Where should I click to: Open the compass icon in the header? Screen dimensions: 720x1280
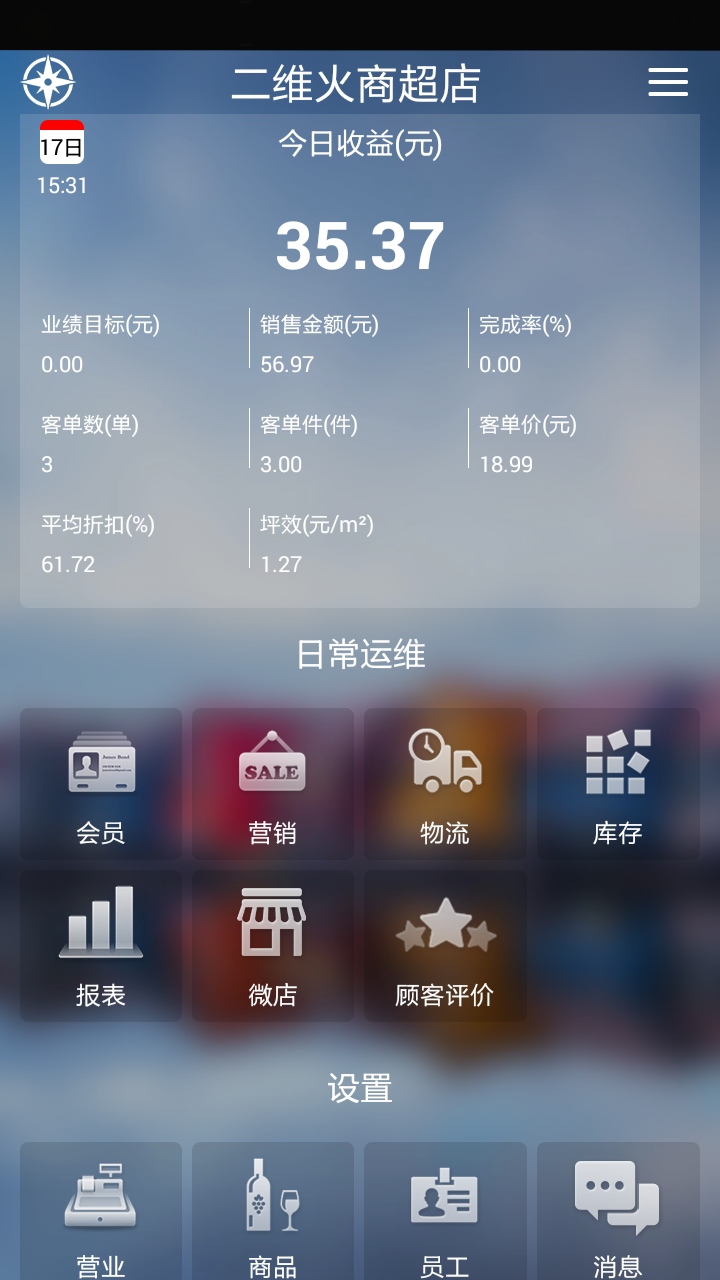click(x=48, y=82)
